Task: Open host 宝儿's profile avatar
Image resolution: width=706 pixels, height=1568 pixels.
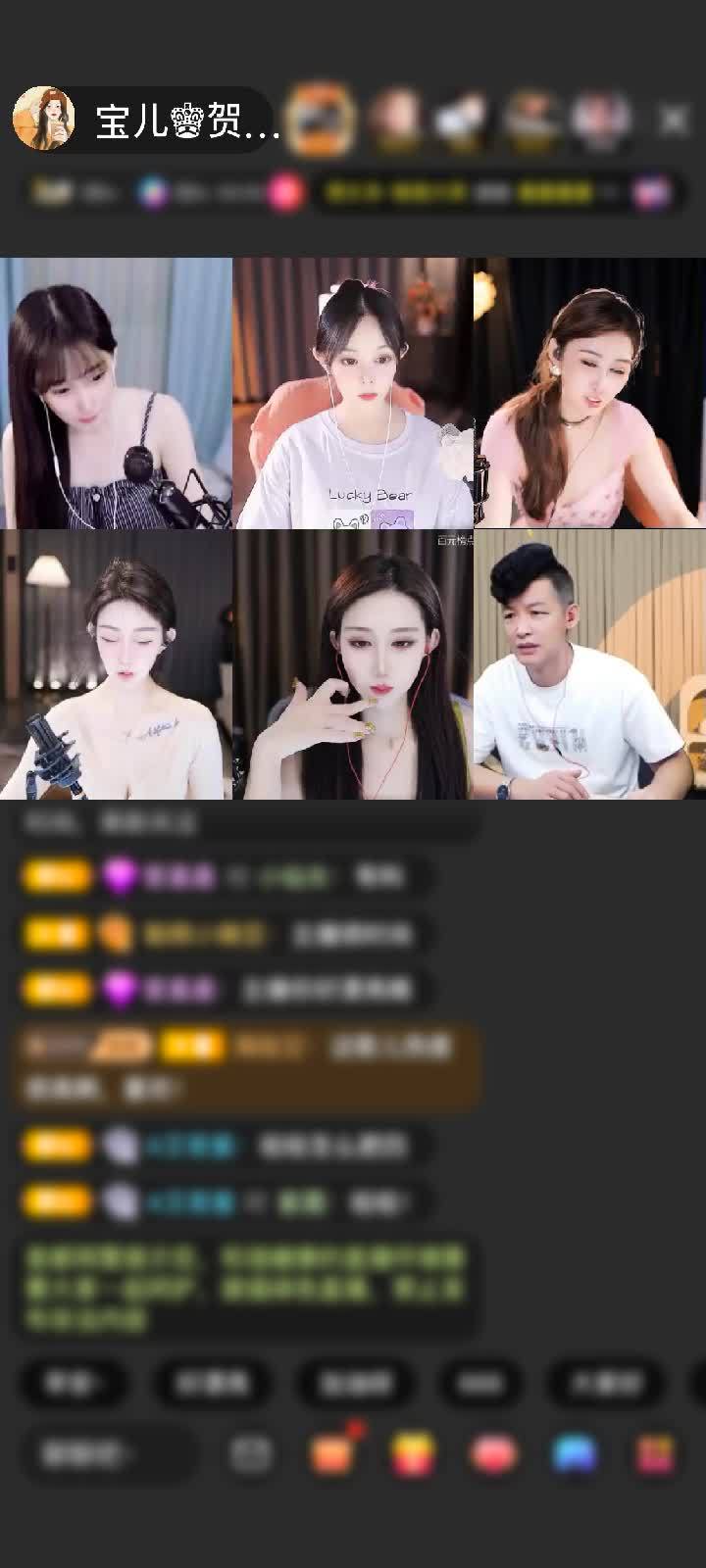Action: tap(44, 120)
